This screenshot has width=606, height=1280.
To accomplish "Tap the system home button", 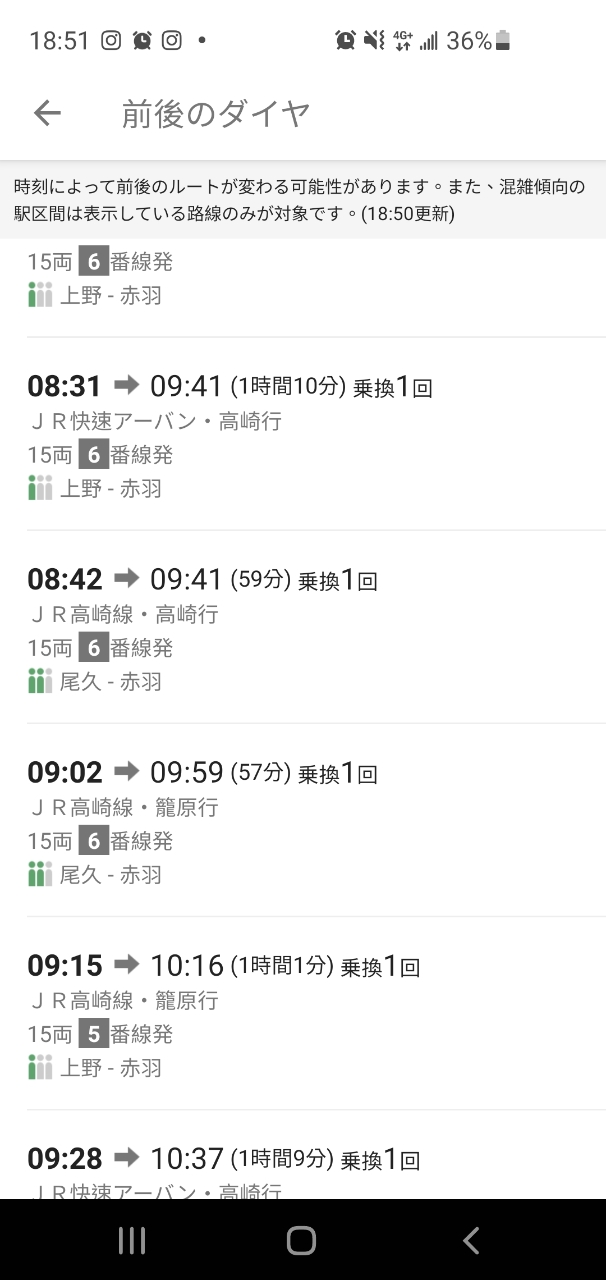I will click(x=301, y=1240).
